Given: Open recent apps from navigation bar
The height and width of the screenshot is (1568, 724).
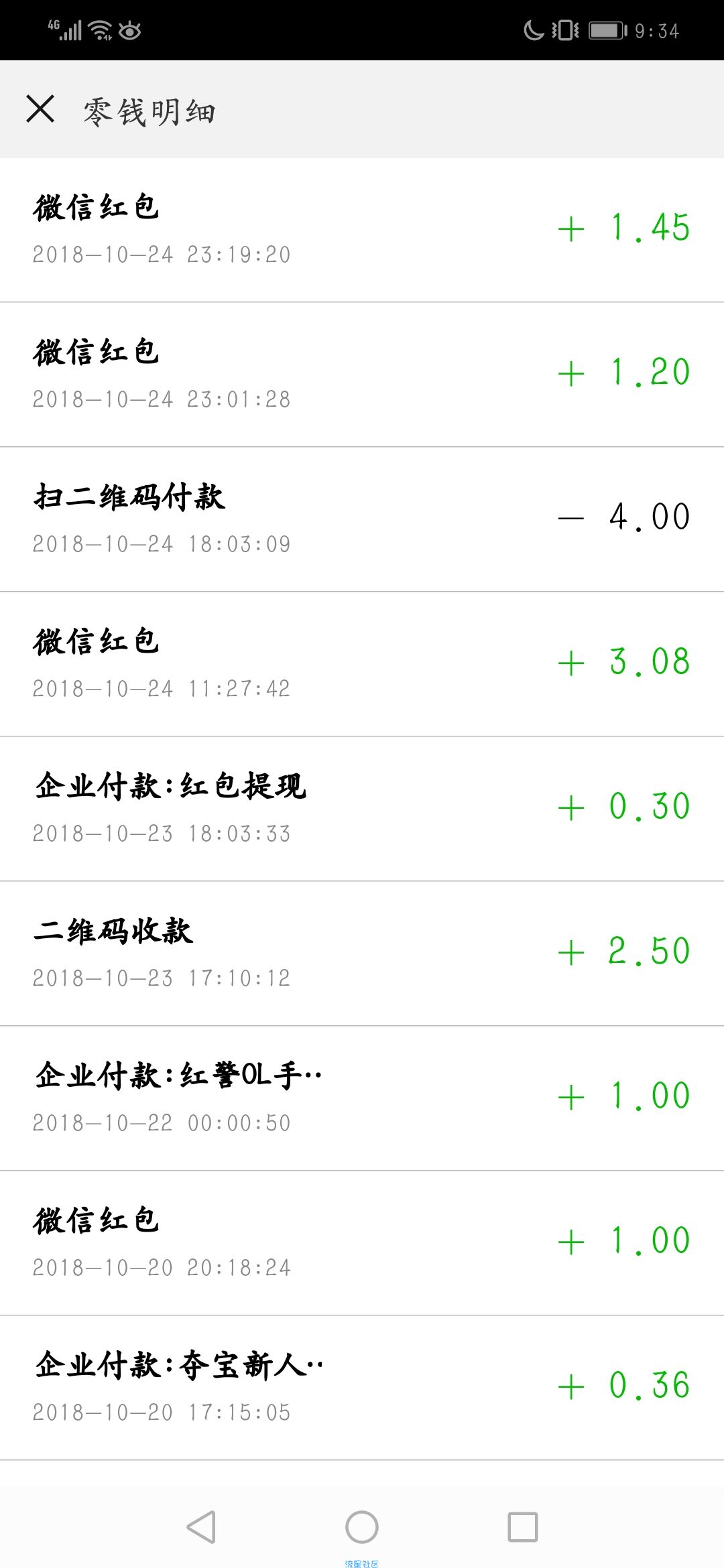Looking at the screenshot, I should [x=523, y=1527].
